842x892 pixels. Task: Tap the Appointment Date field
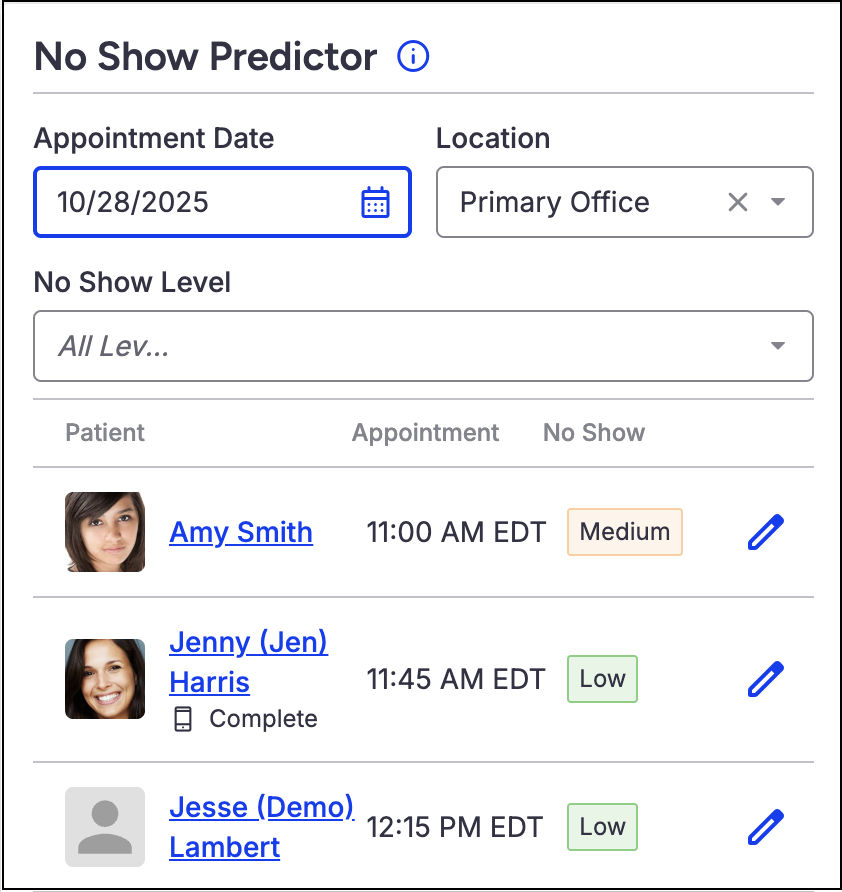pos(200,202)
